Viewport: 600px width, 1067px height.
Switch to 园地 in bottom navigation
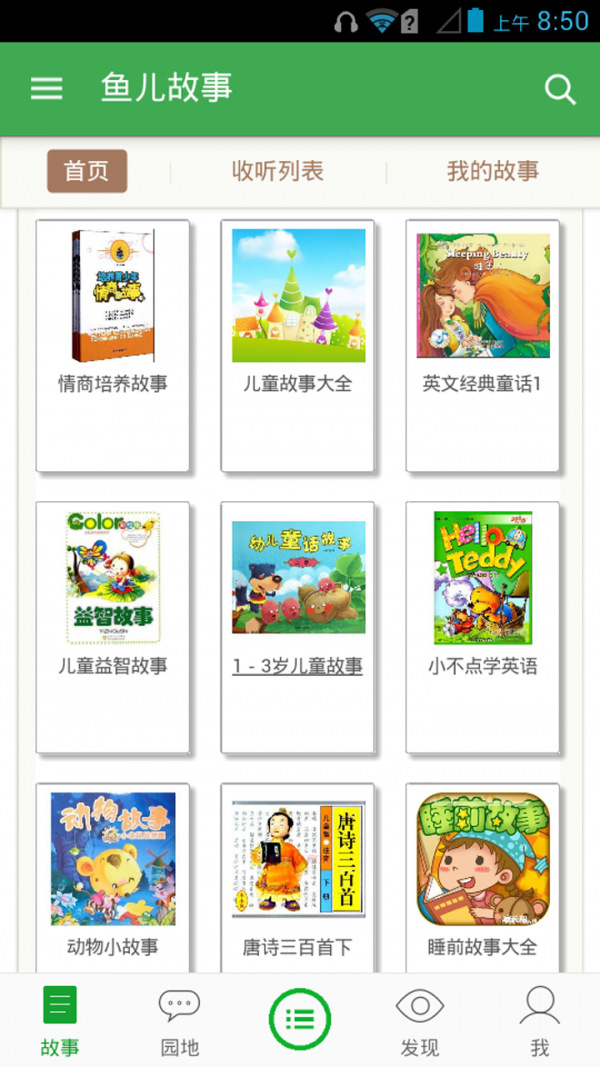pyautogui.click(x=180, y=1020)
